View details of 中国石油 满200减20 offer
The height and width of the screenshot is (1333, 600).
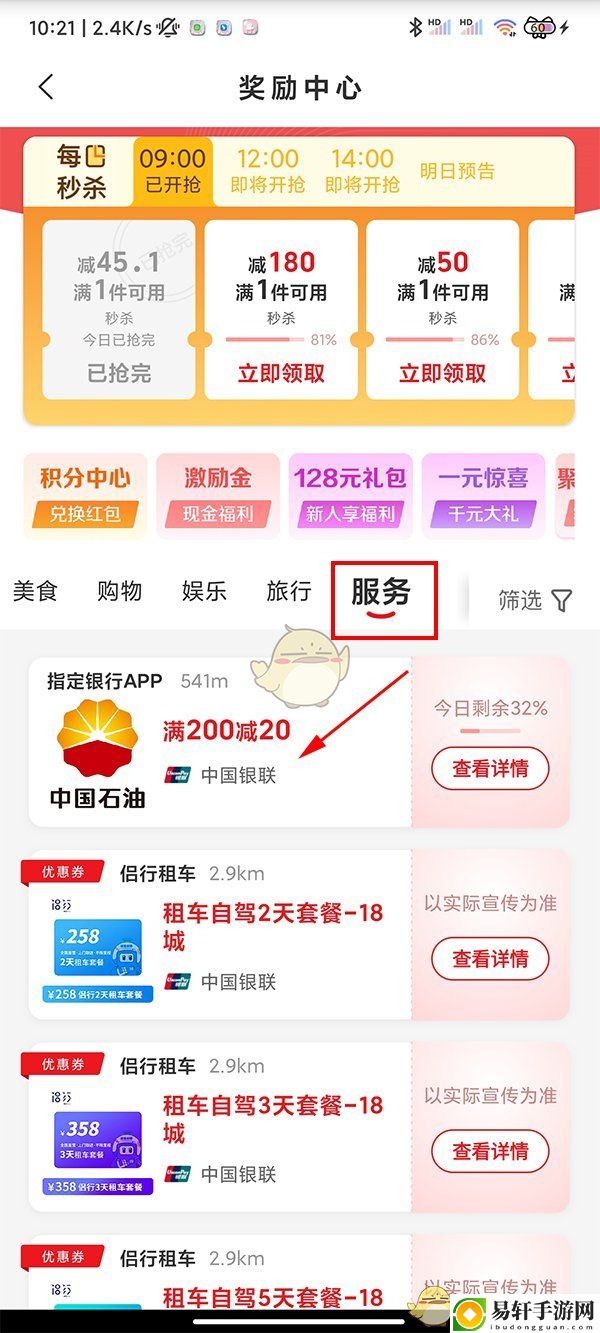(490, 769)
